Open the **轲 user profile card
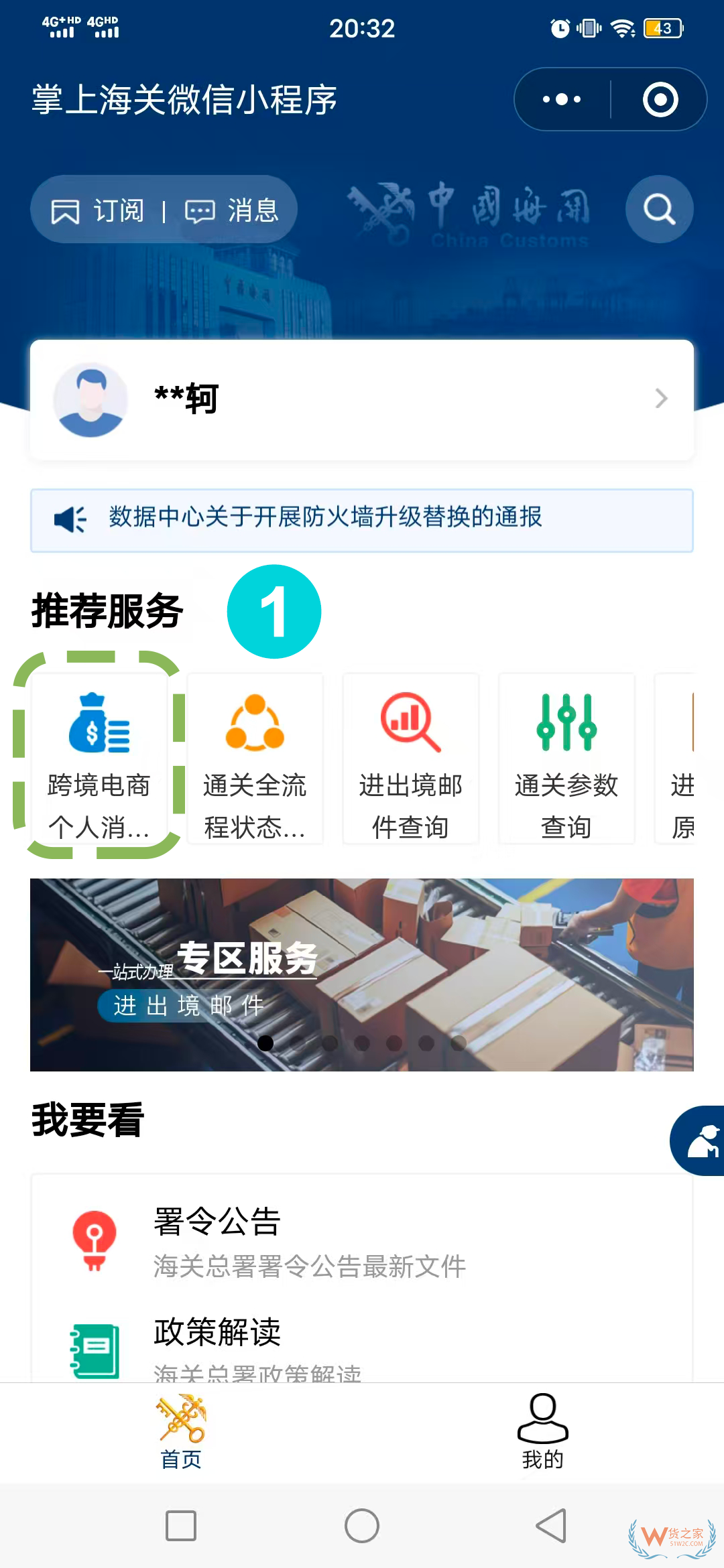This screenshot has height=1568, width=724. 362,399
